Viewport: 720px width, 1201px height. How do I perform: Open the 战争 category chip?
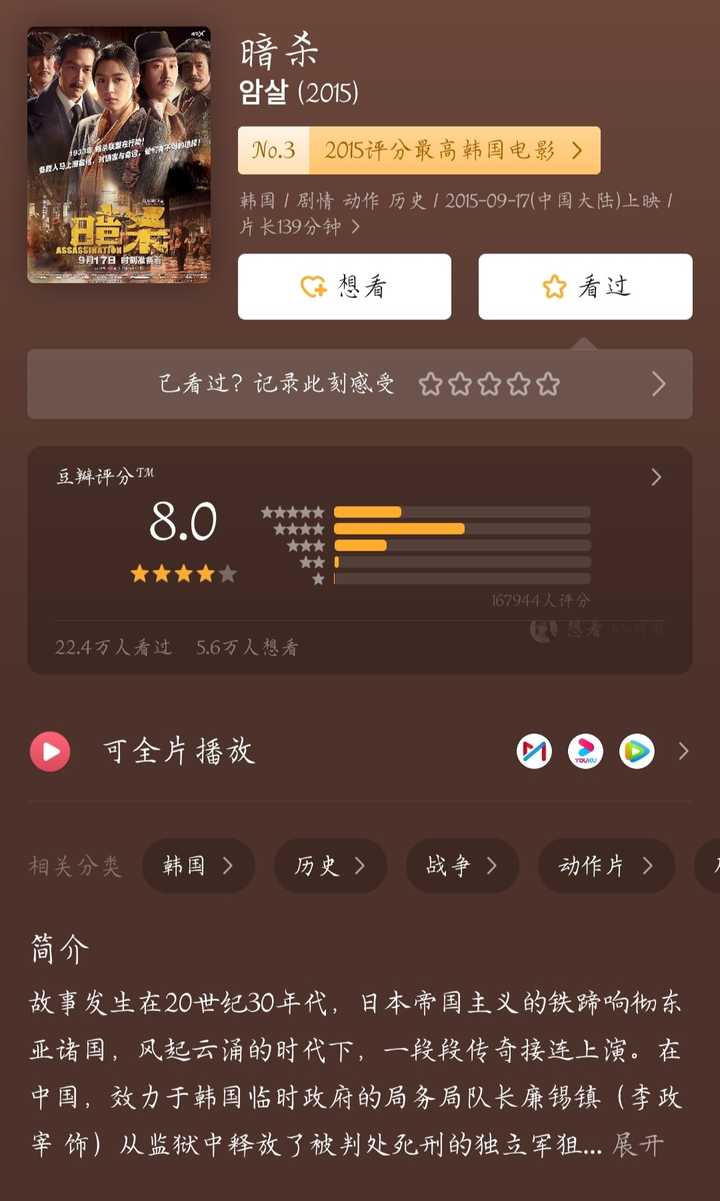[x=462, y=866]
